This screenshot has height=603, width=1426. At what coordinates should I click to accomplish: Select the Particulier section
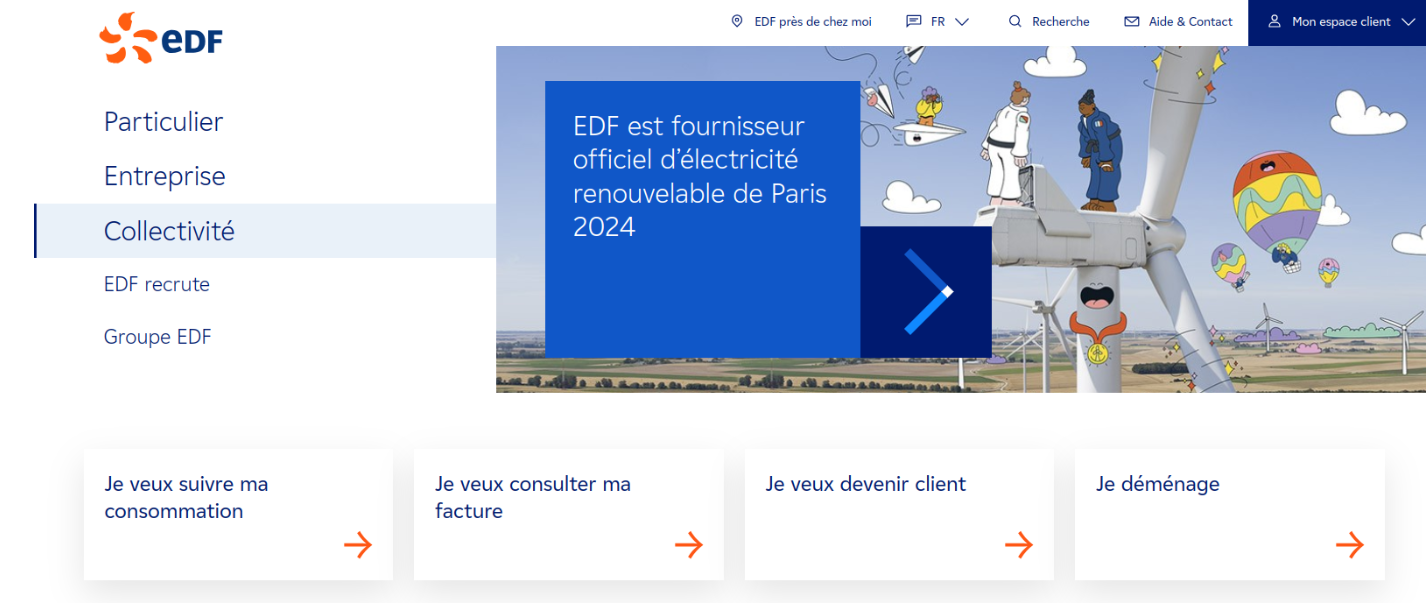point(164,122)
